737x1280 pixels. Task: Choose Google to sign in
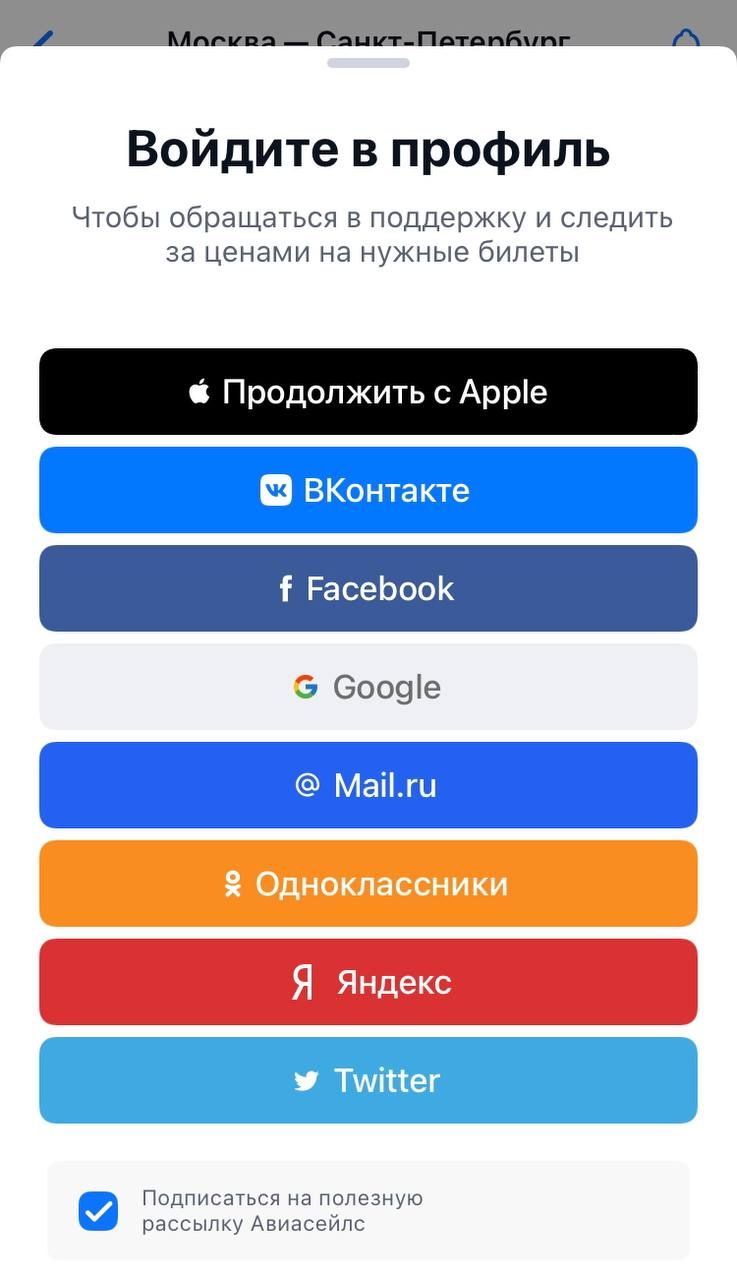point(368,687)
